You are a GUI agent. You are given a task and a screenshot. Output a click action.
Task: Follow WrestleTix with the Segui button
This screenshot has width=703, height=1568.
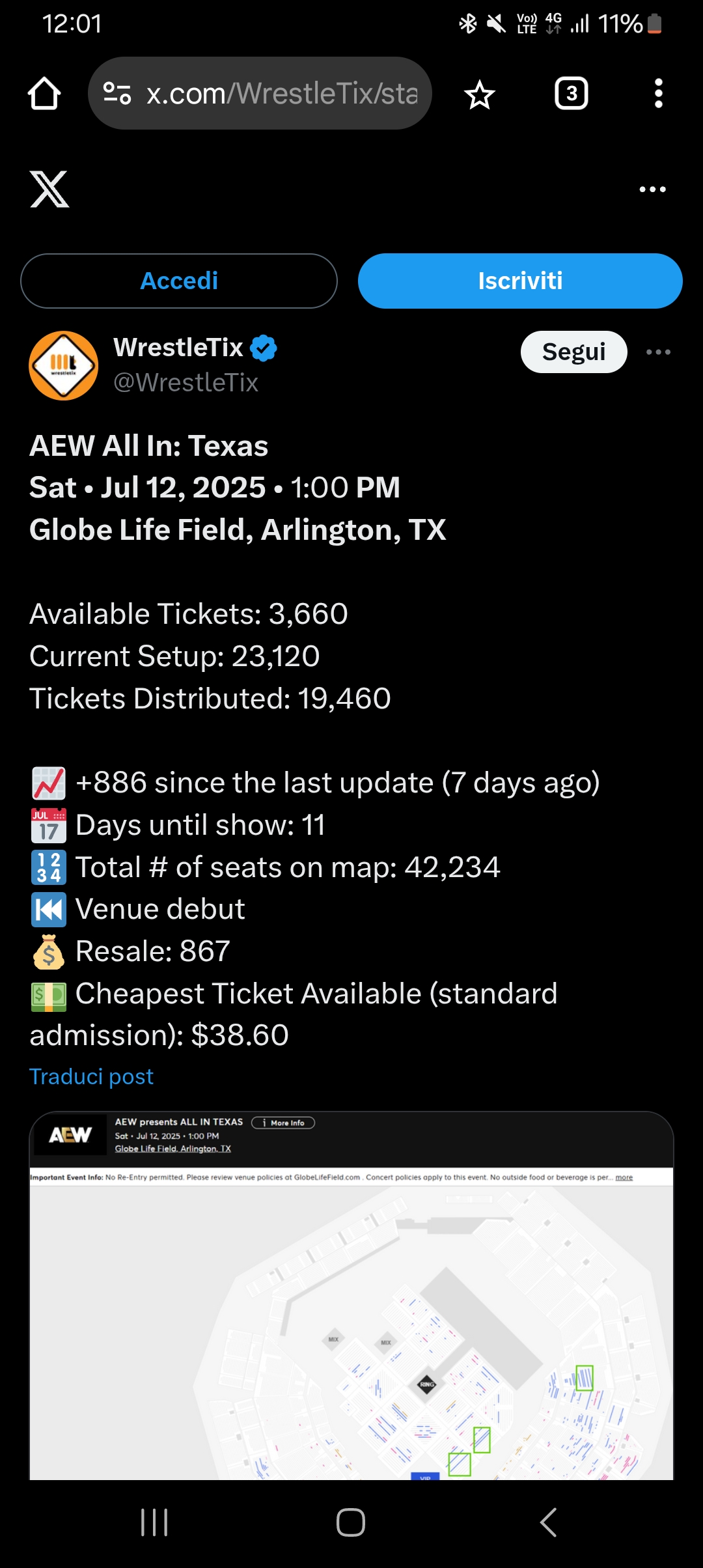pos(574,352)
